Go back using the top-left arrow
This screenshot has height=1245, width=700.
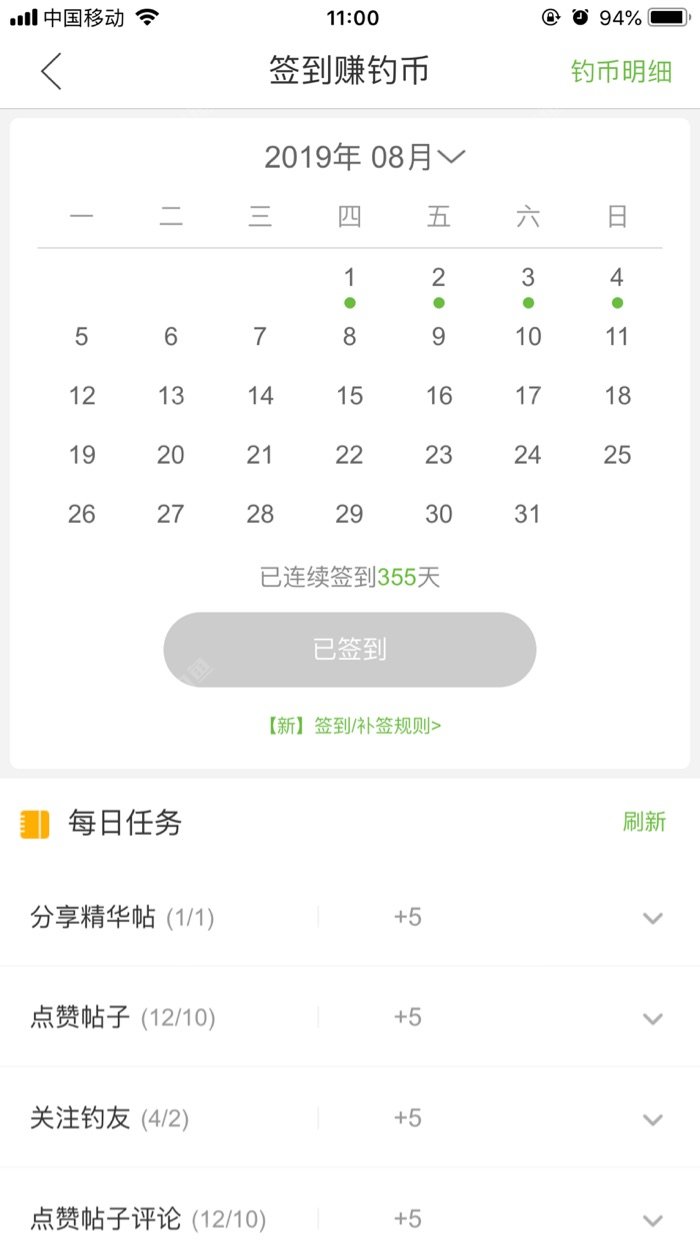51,71
